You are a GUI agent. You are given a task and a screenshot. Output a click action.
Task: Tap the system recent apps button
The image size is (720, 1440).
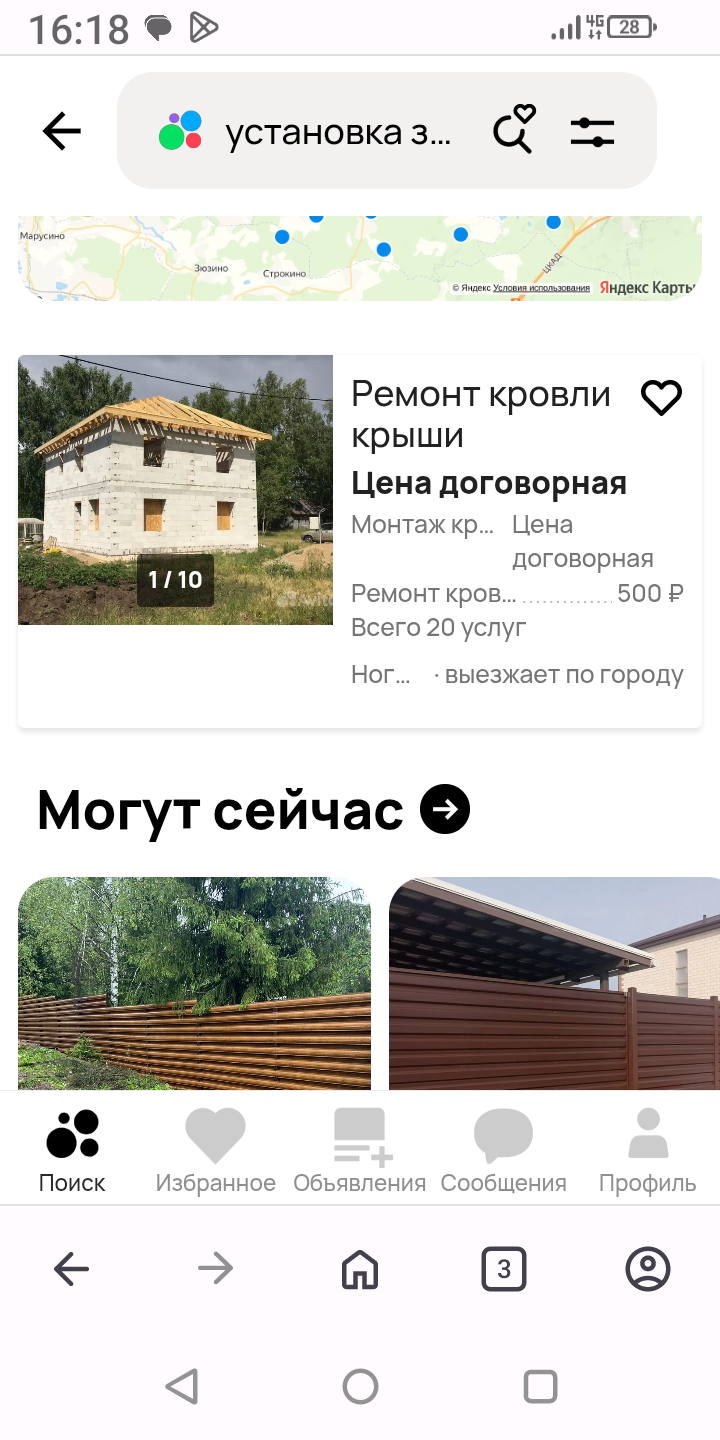[540, 1387]
